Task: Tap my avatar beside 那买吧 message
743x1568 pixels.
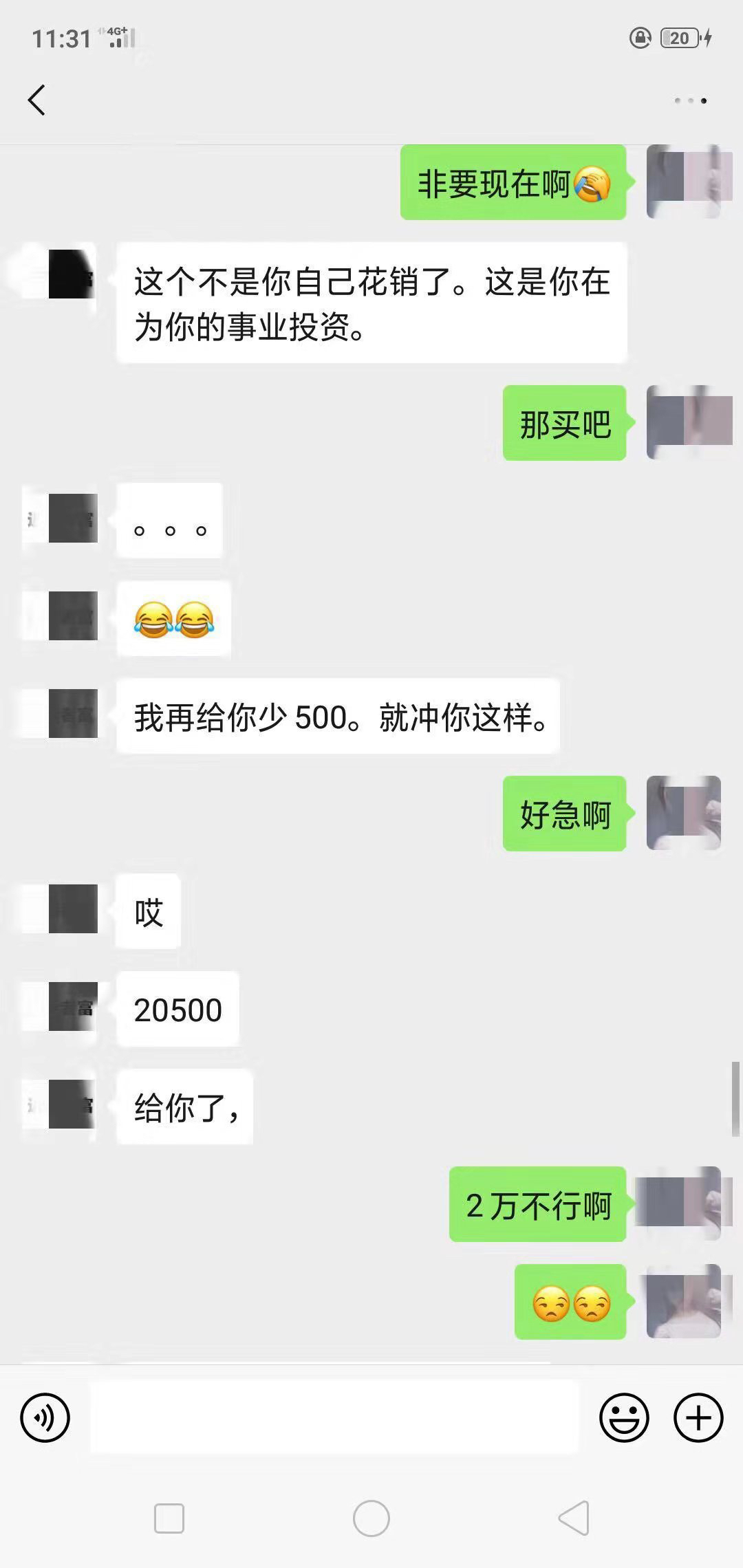Action: [683, 422]
